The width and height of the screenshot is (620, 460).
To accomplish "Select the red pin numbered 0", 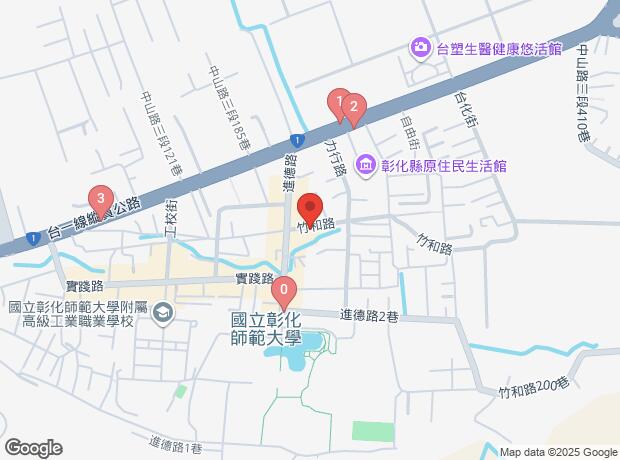I will coord(285,292).
